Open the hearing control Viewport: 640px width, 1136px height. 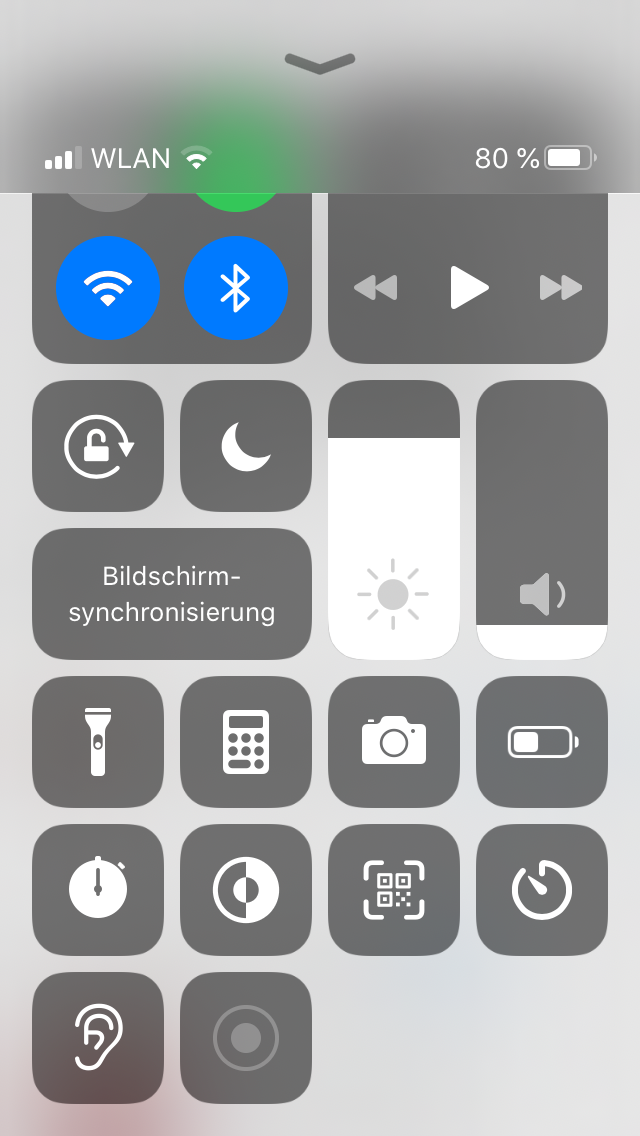98,1038
